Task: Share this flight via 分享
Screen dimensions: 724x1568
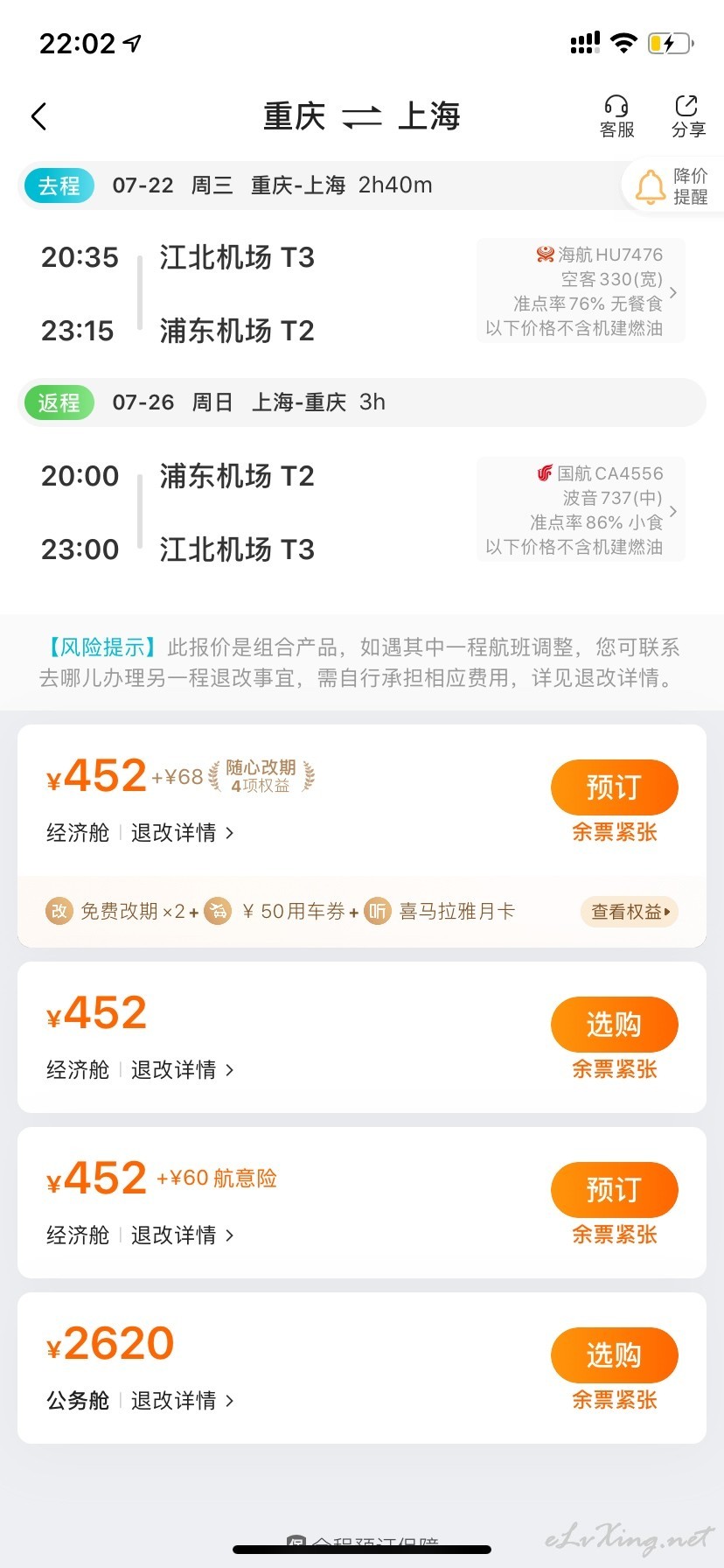Action: tap(688, 117)
